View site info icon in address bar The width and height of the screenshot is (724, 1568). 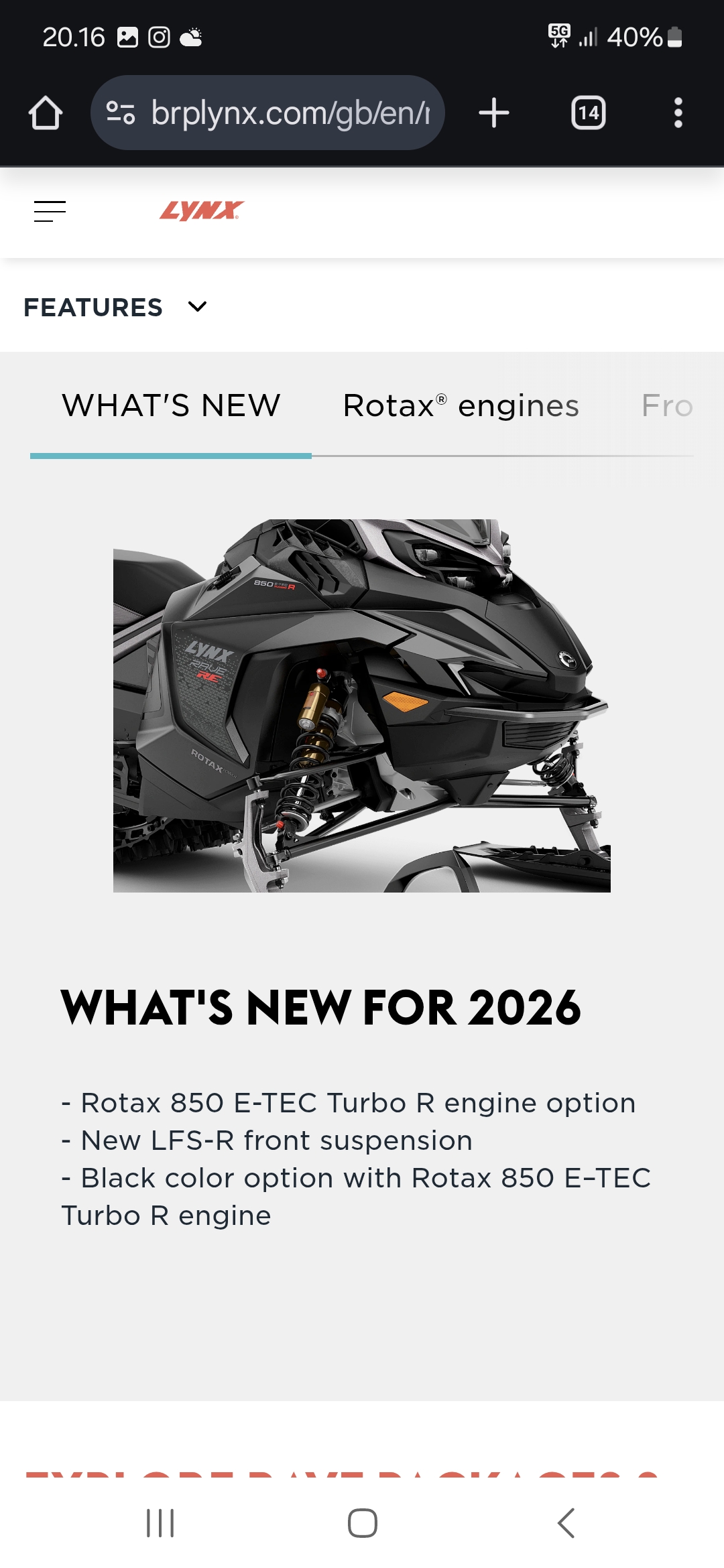tap(121, 113)
